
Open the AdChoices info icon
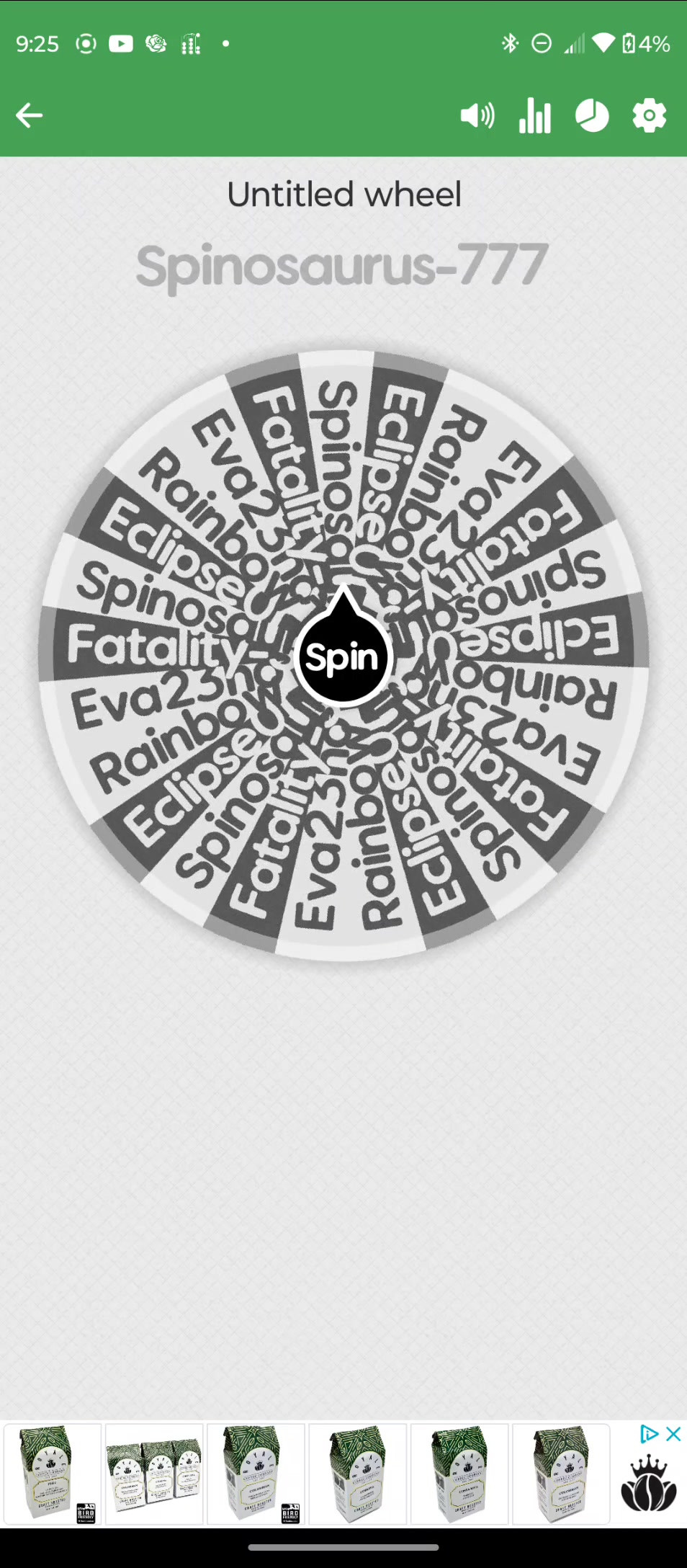coord(649,1434)
